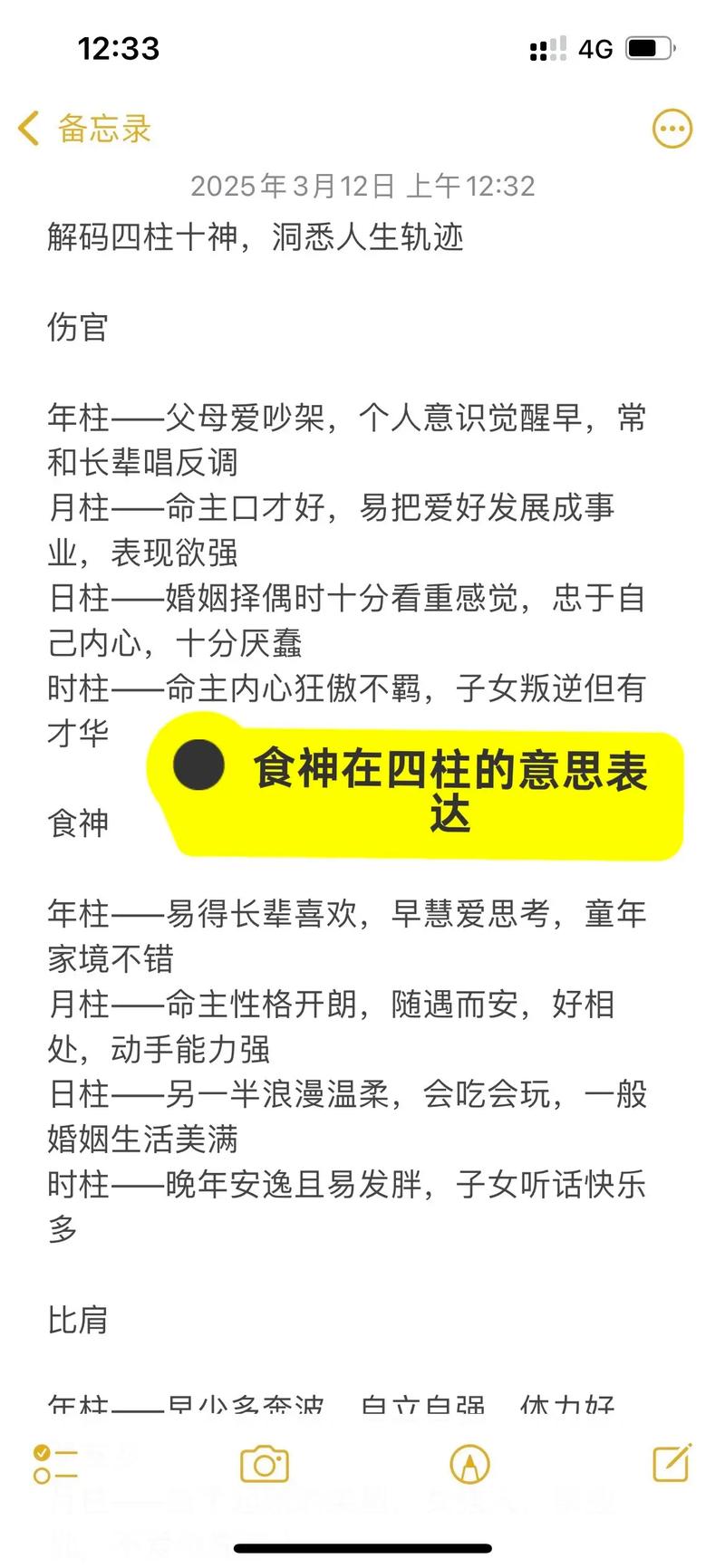
Task: Add a checklist to the note
Action: (55, 1464)
